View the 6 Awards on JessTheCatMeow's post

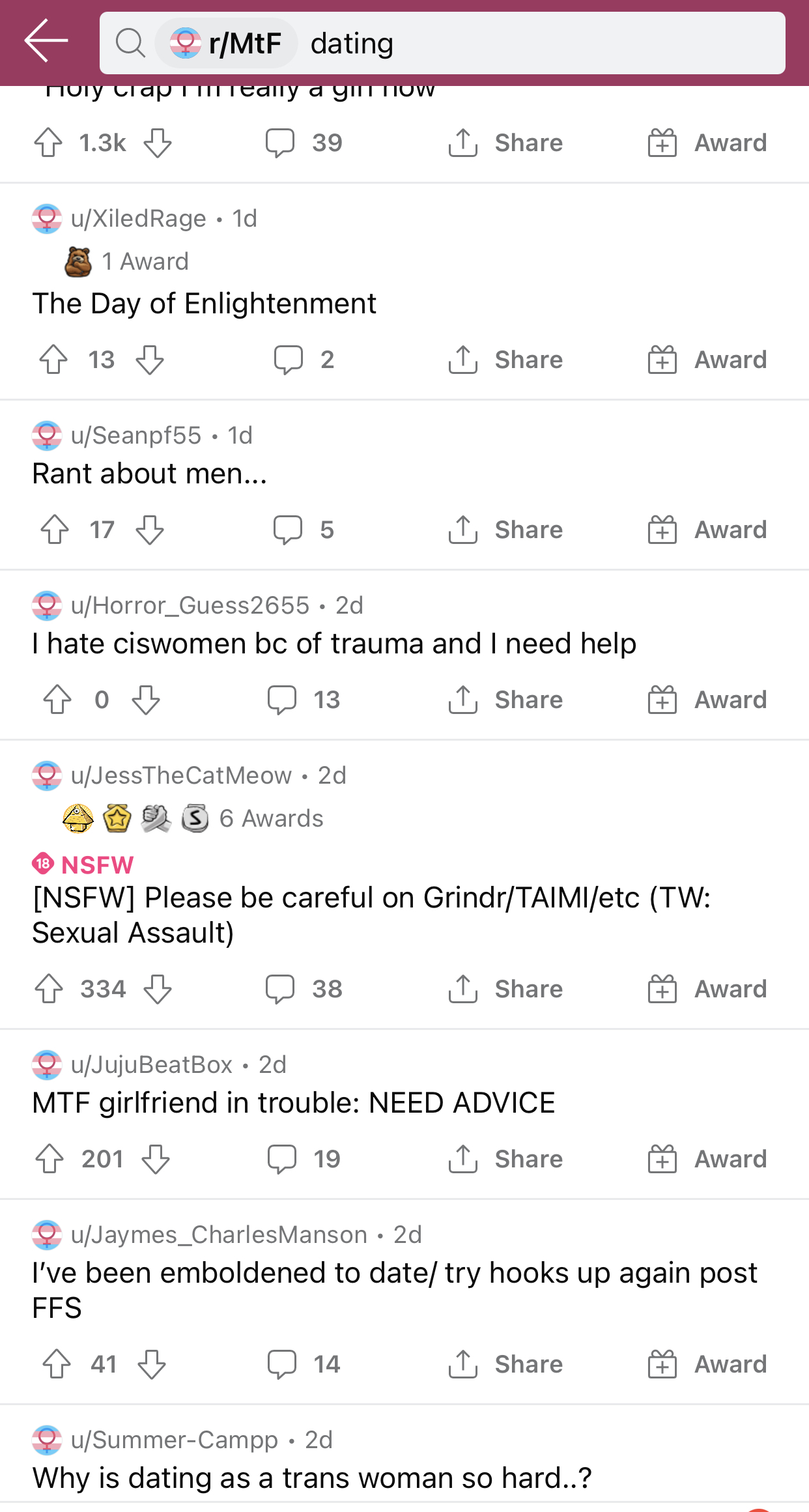[x=193, y=818]
